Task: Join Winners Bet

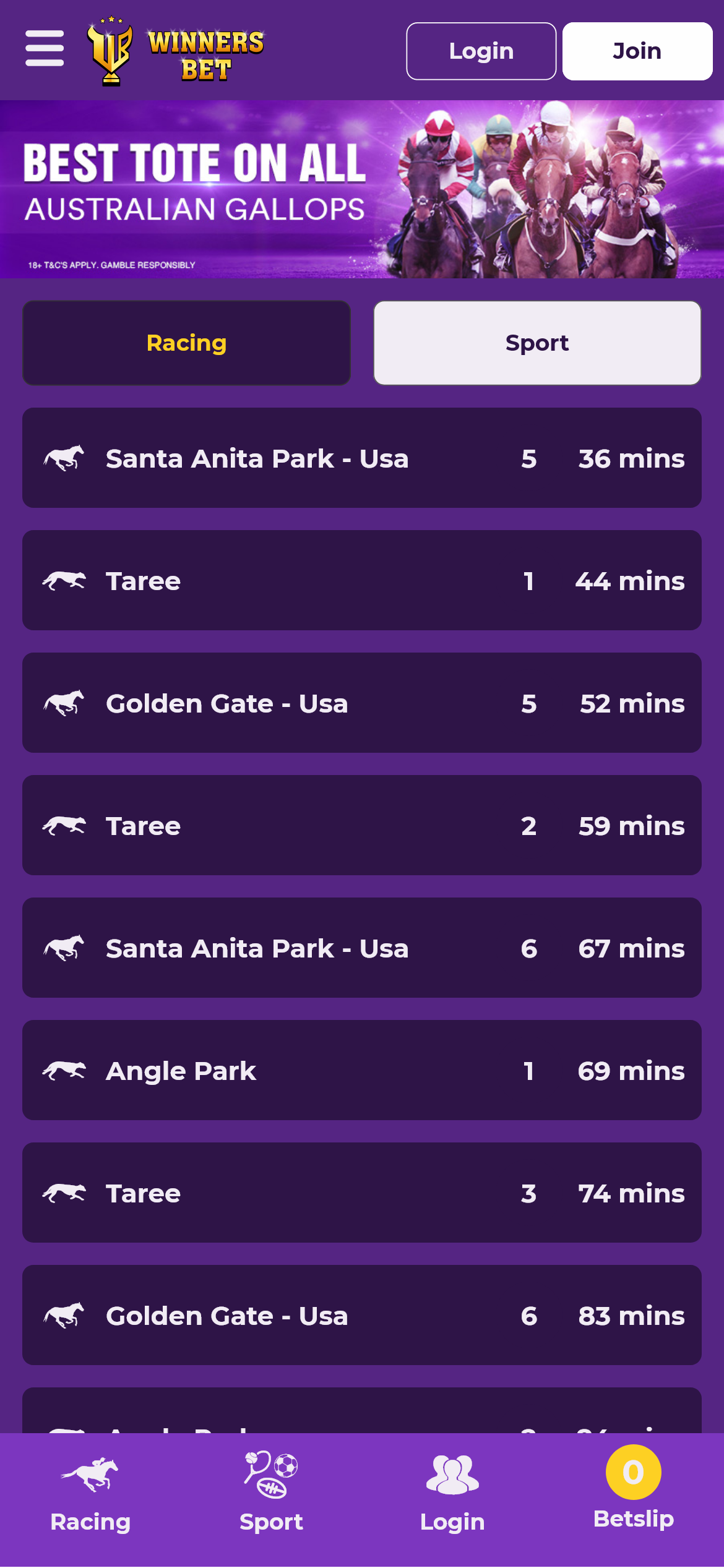Action: 637,51
